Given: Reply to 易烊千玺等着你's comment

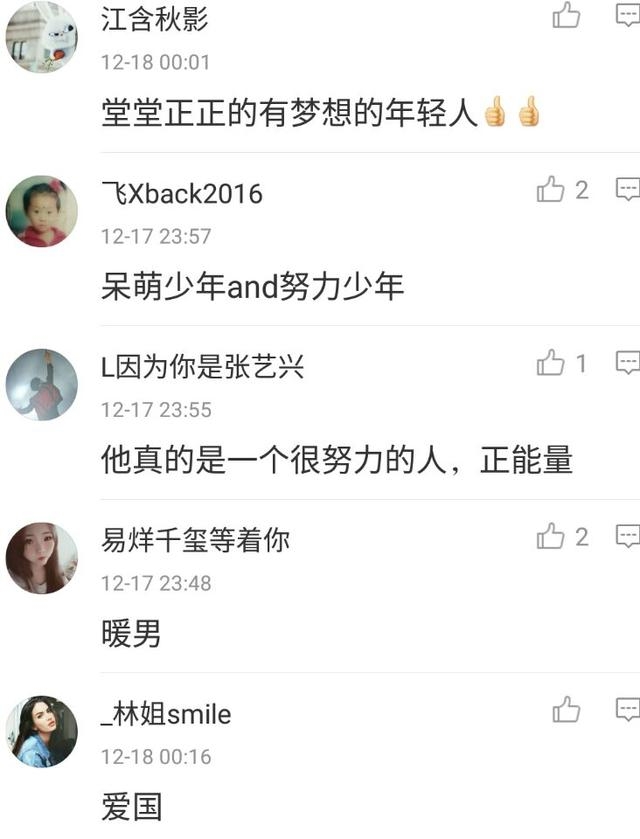Looking at the screenshot, I should tap(627, 537).
